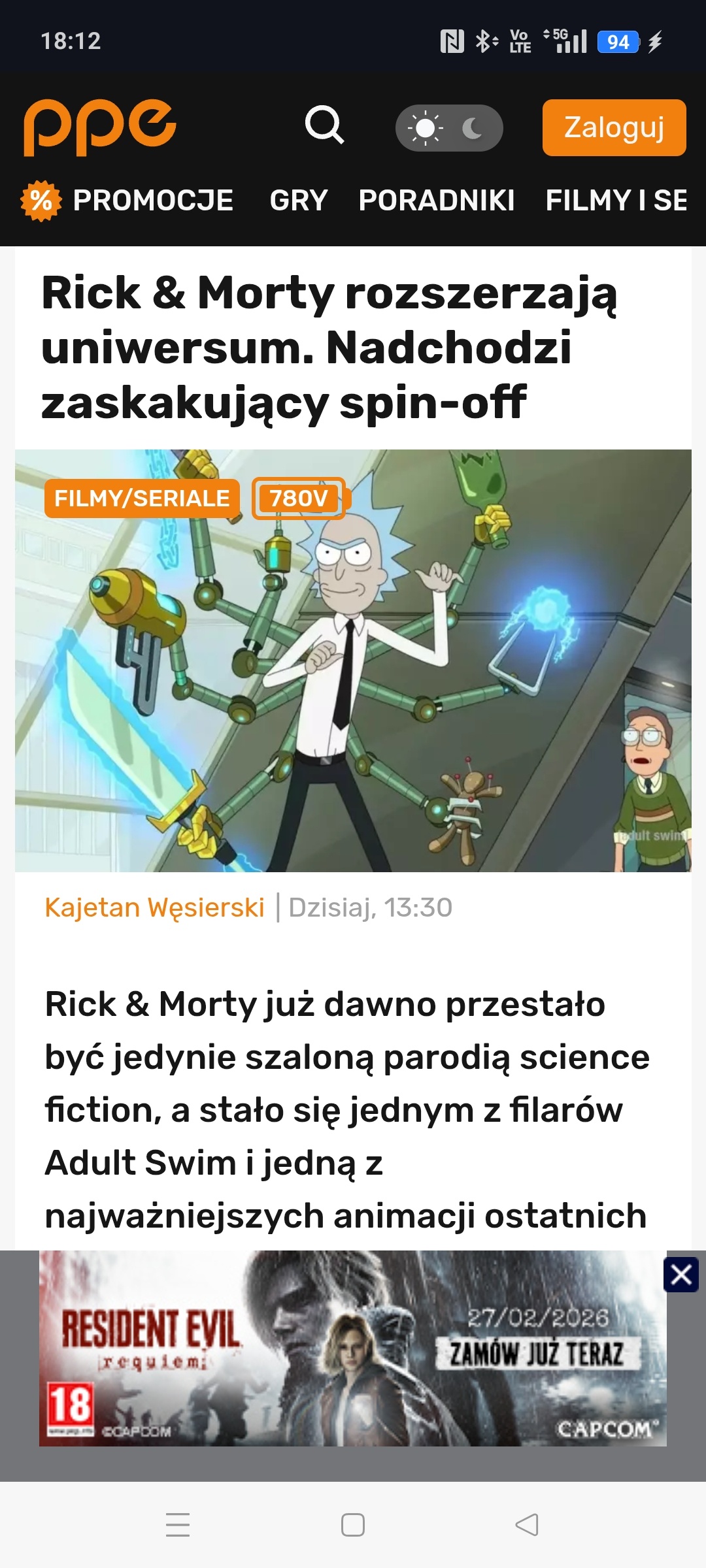
Task: View author Kajetan Węsierski's profile
Action: coord(154,907)
